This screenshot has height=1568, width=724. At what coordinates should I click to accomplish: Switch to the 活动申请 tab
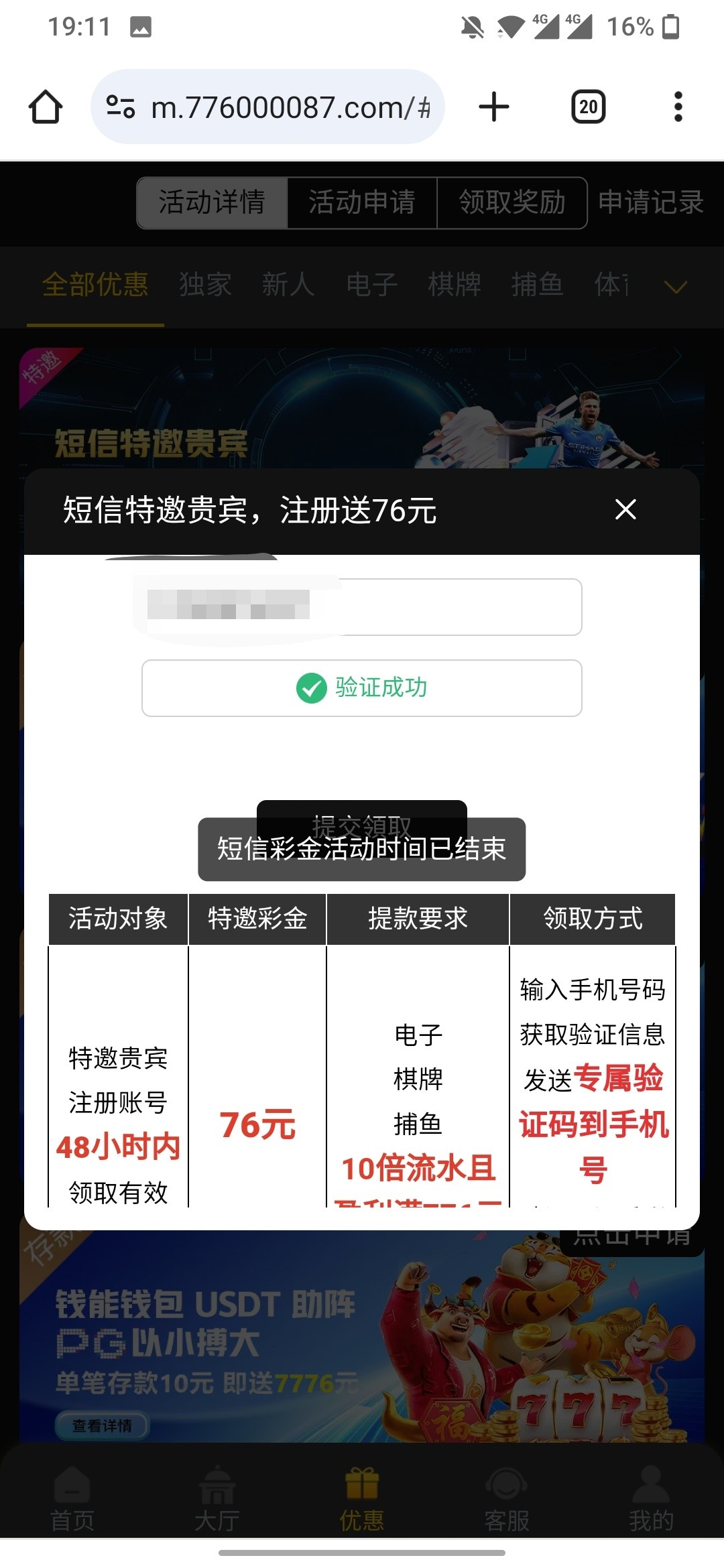(362, 202)
